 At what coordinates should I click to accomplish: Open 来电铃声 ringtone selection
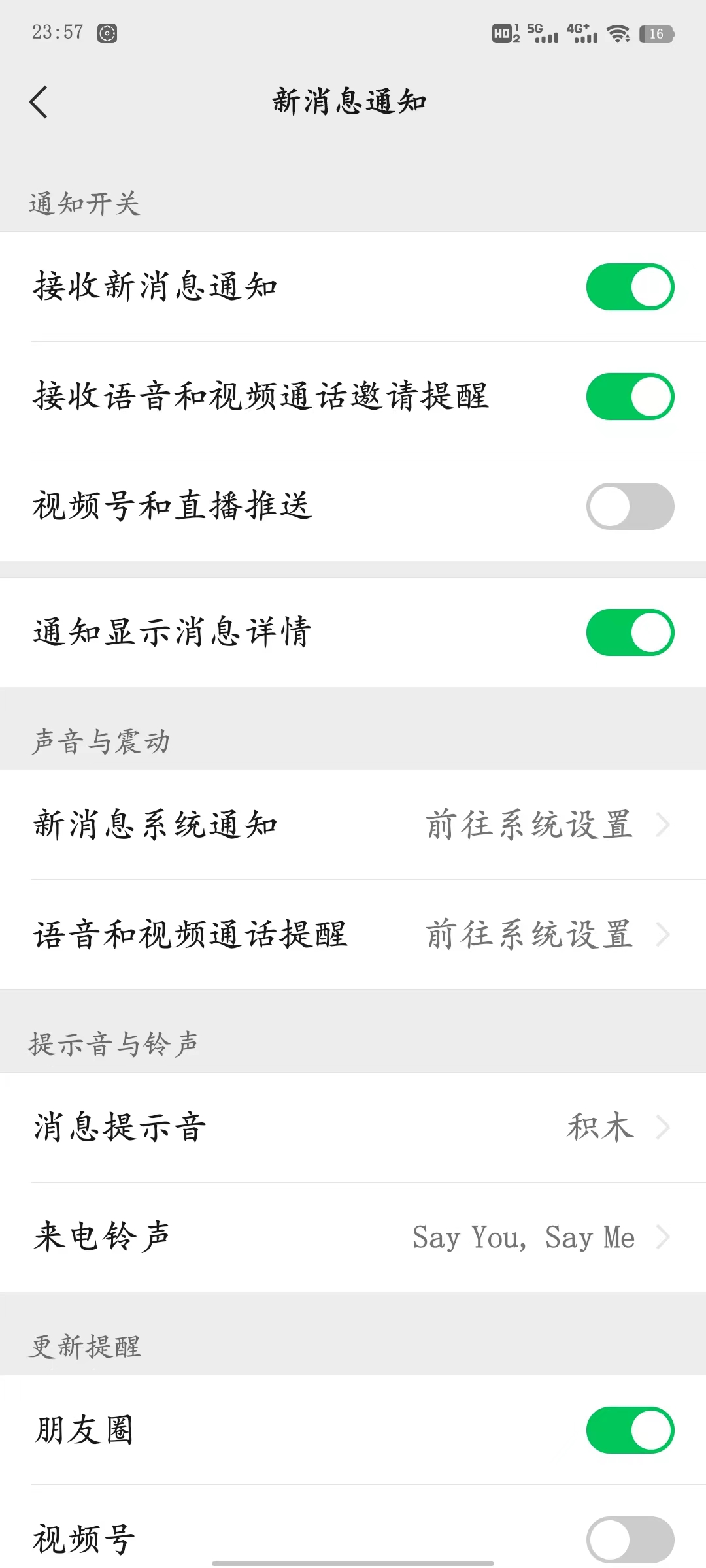pyautogui.click(x=353, y=1237)
